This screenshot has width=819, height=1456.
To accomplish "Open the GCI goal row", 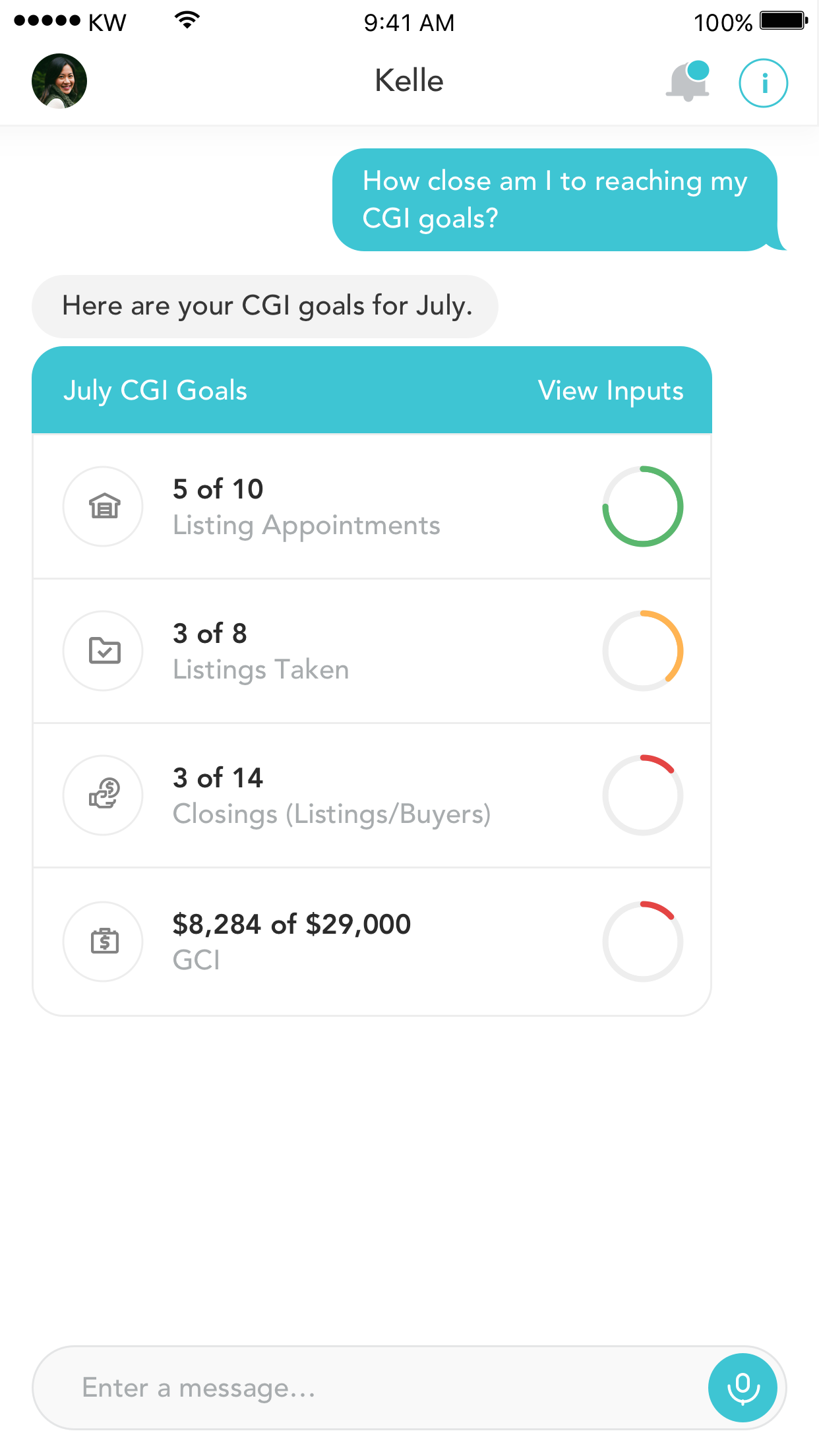I will pos(372,942).
